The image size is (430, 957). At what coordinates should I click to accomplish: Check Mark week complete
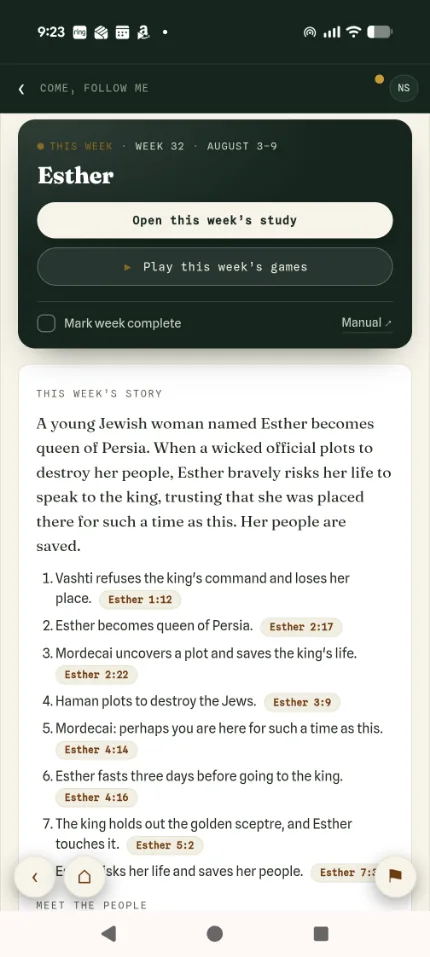pyautogui.click(x=46, y=323)
